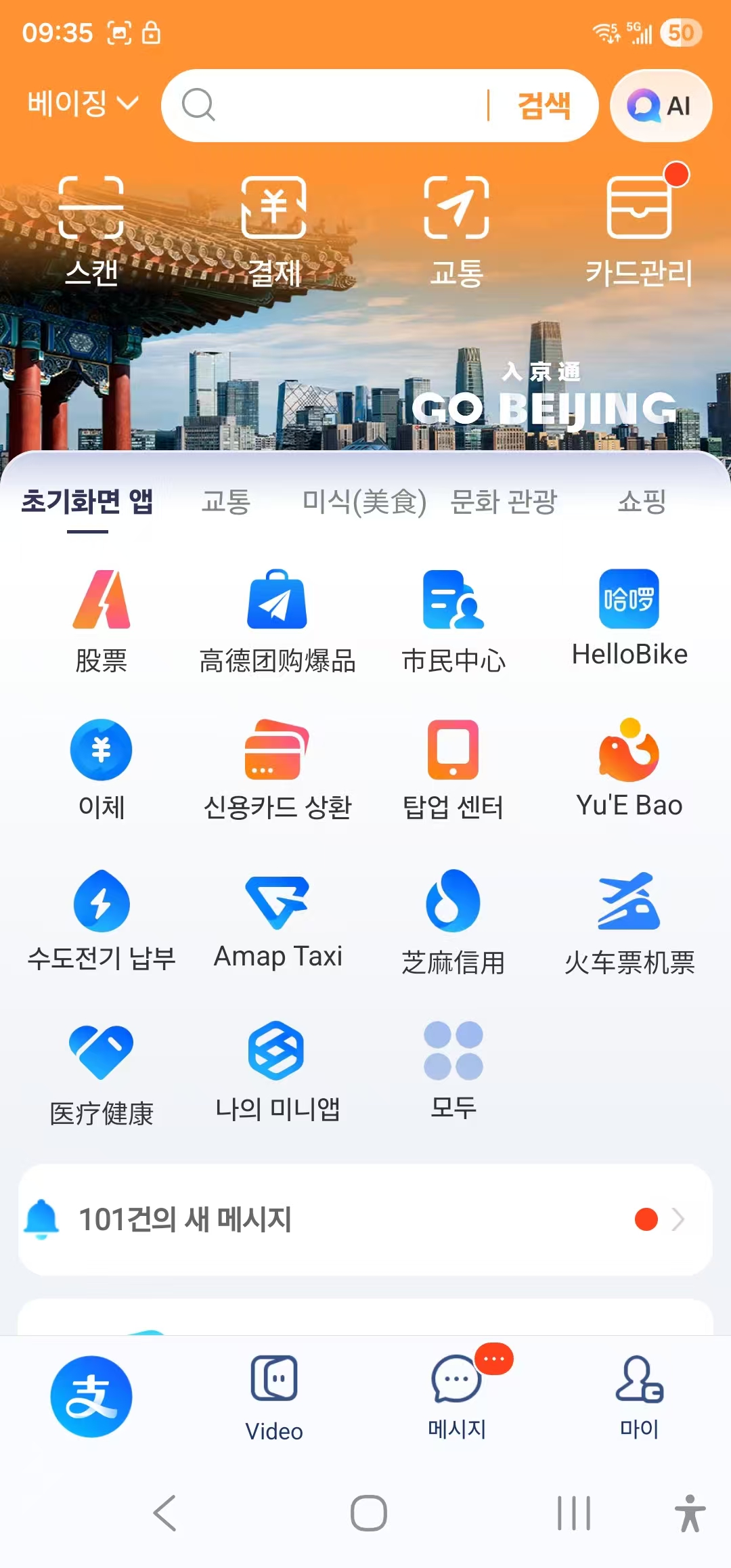Open the AI assistant
The image size is (731, 1568).
click(x=661, y=106)
